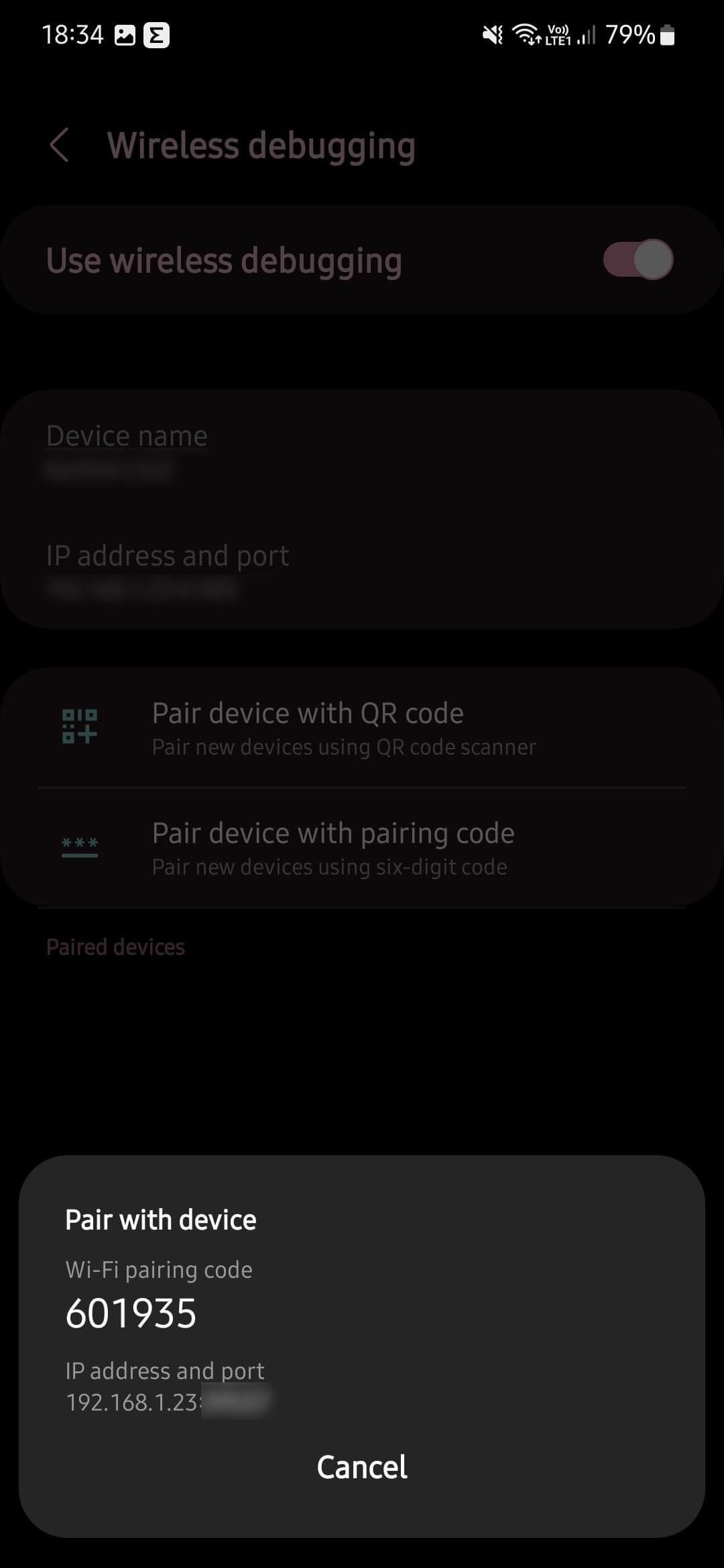Screen dimensions: 724x1568
Task: Cancel the Pair with device dialog
Action: pos(361,1467)
